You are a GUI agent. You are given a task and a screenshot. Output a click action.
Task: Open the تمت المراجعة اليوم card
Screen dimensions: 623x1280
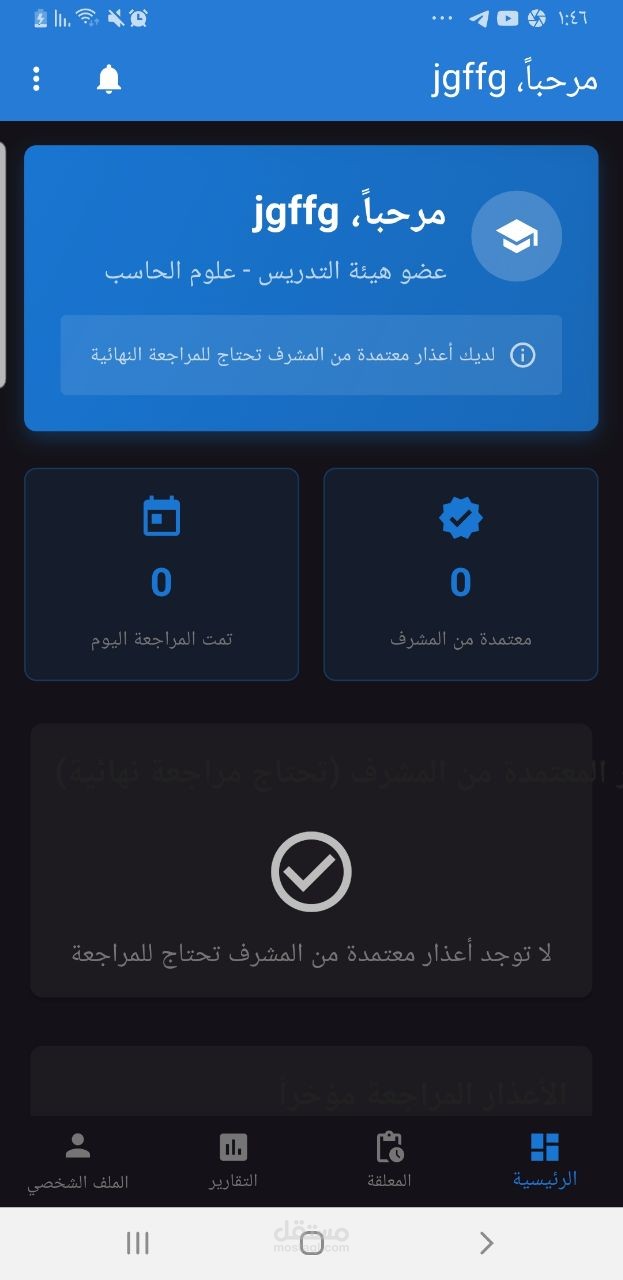pyautogui.click(x=162, y=574)
